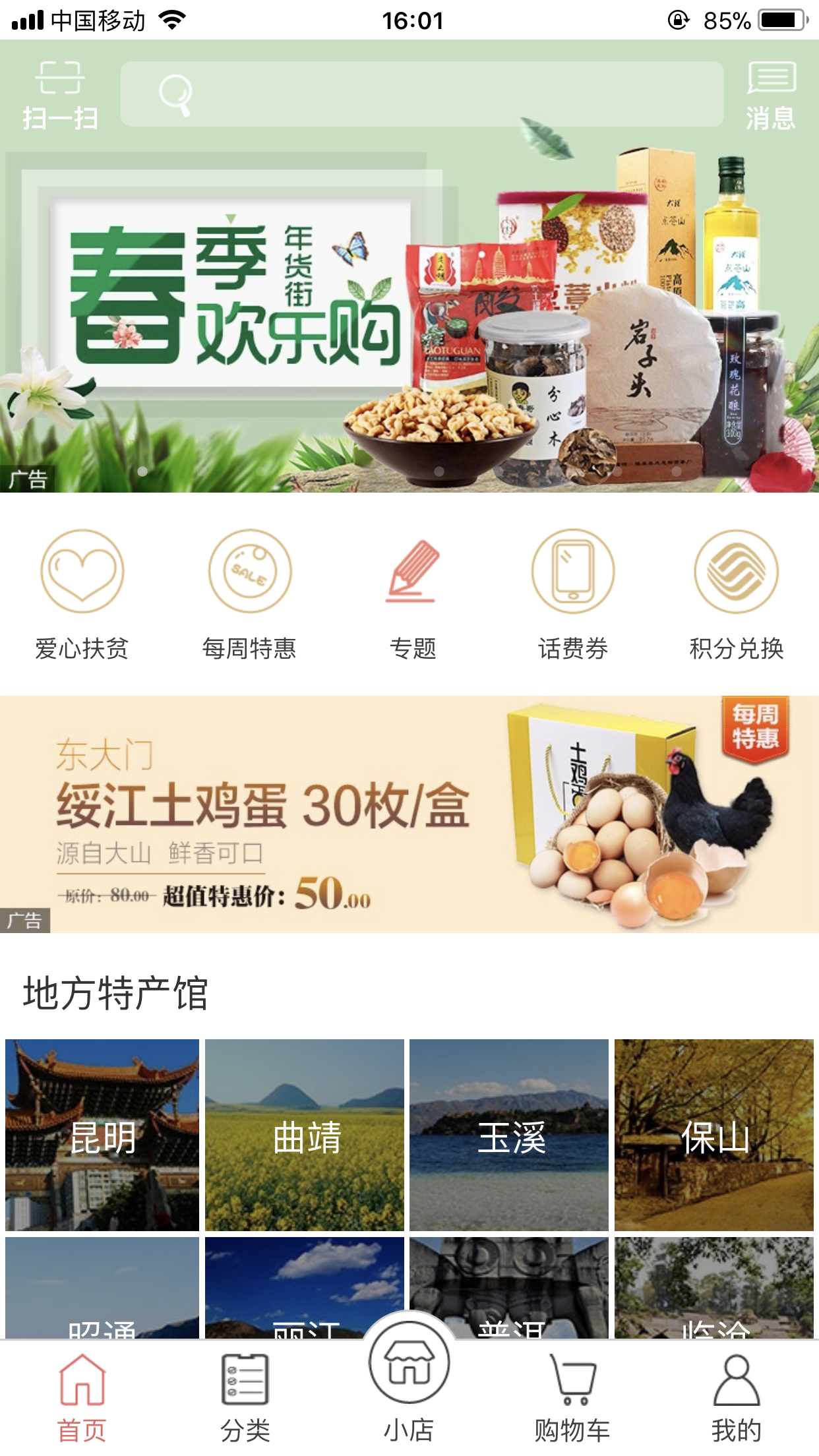The image size is (819, 1456).
Task: Open 每周特惠 deals
Action: pos(249,595)
